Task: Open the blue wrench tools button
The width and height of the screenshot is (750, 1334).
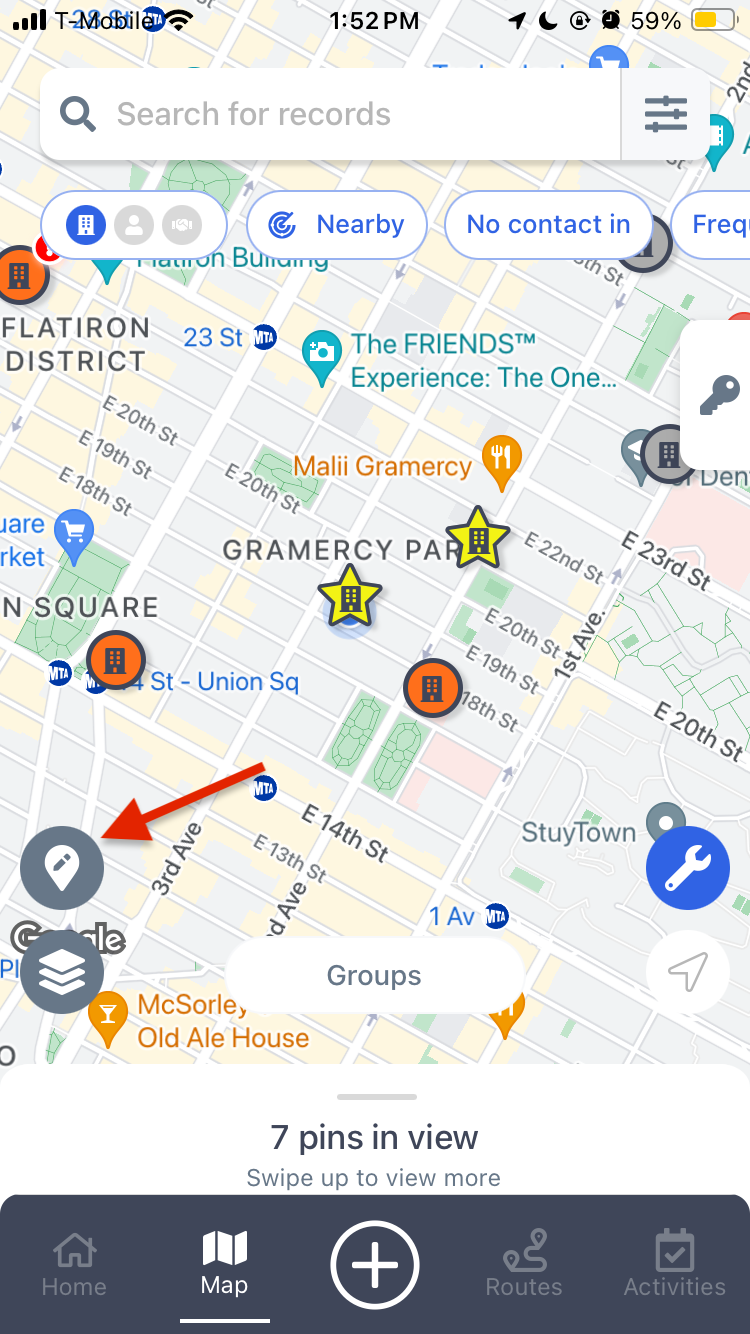Action: [x=688, y=868]
